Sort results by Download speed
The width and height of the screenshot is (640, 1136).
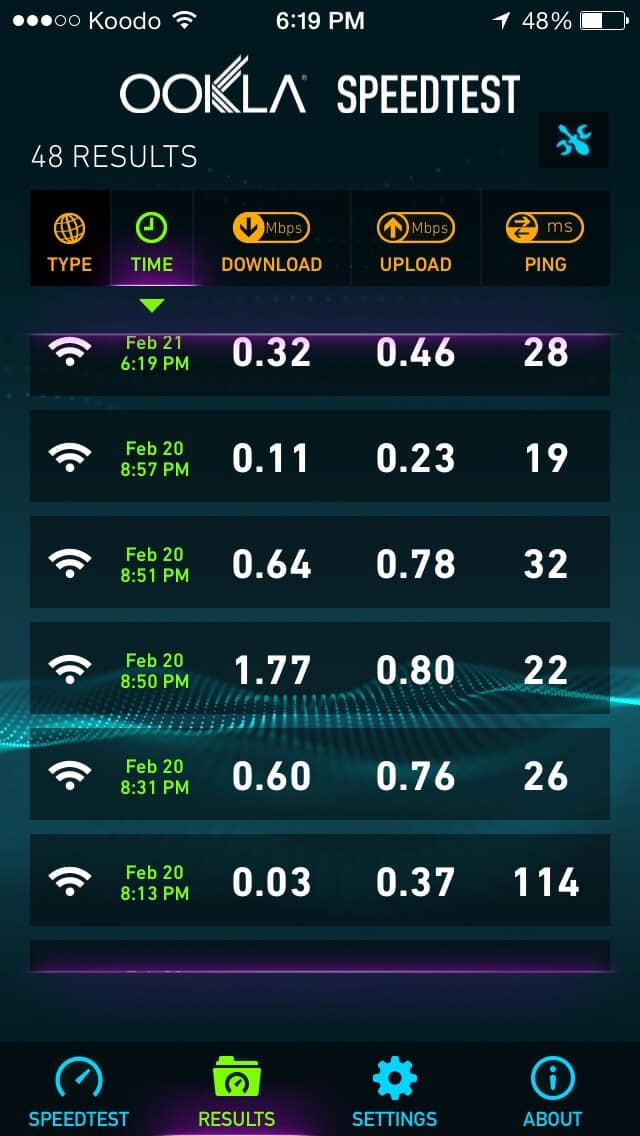coord(272,238)
